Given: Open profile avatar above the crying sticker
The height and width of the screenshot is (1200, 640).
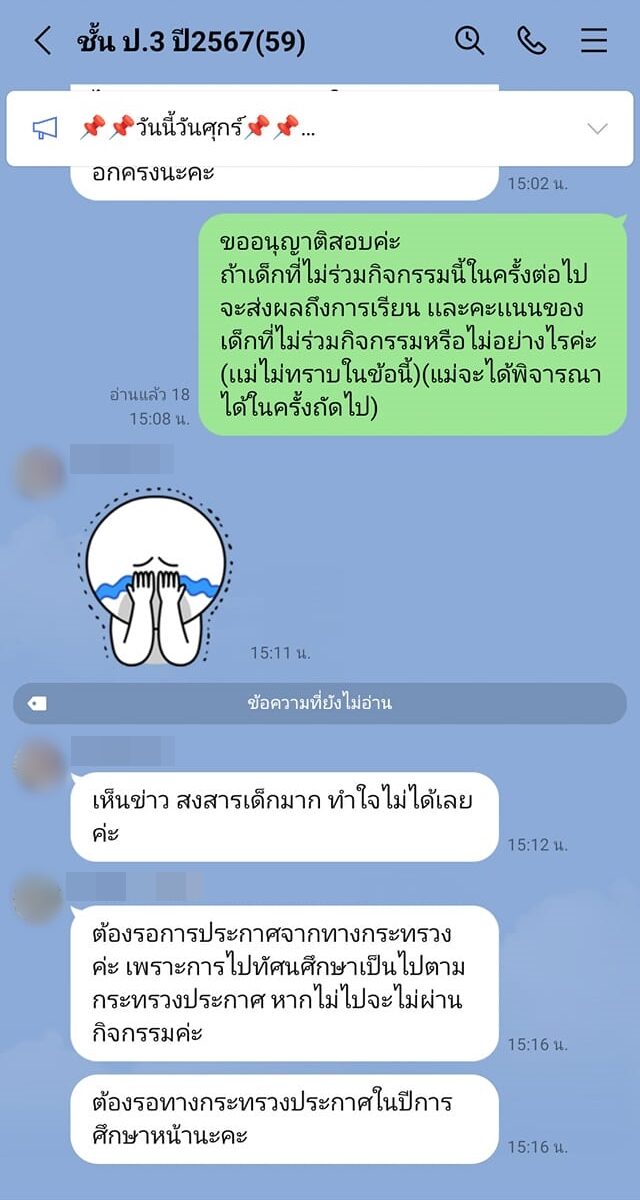Looking at the screenshot, I should coord(39,474).
